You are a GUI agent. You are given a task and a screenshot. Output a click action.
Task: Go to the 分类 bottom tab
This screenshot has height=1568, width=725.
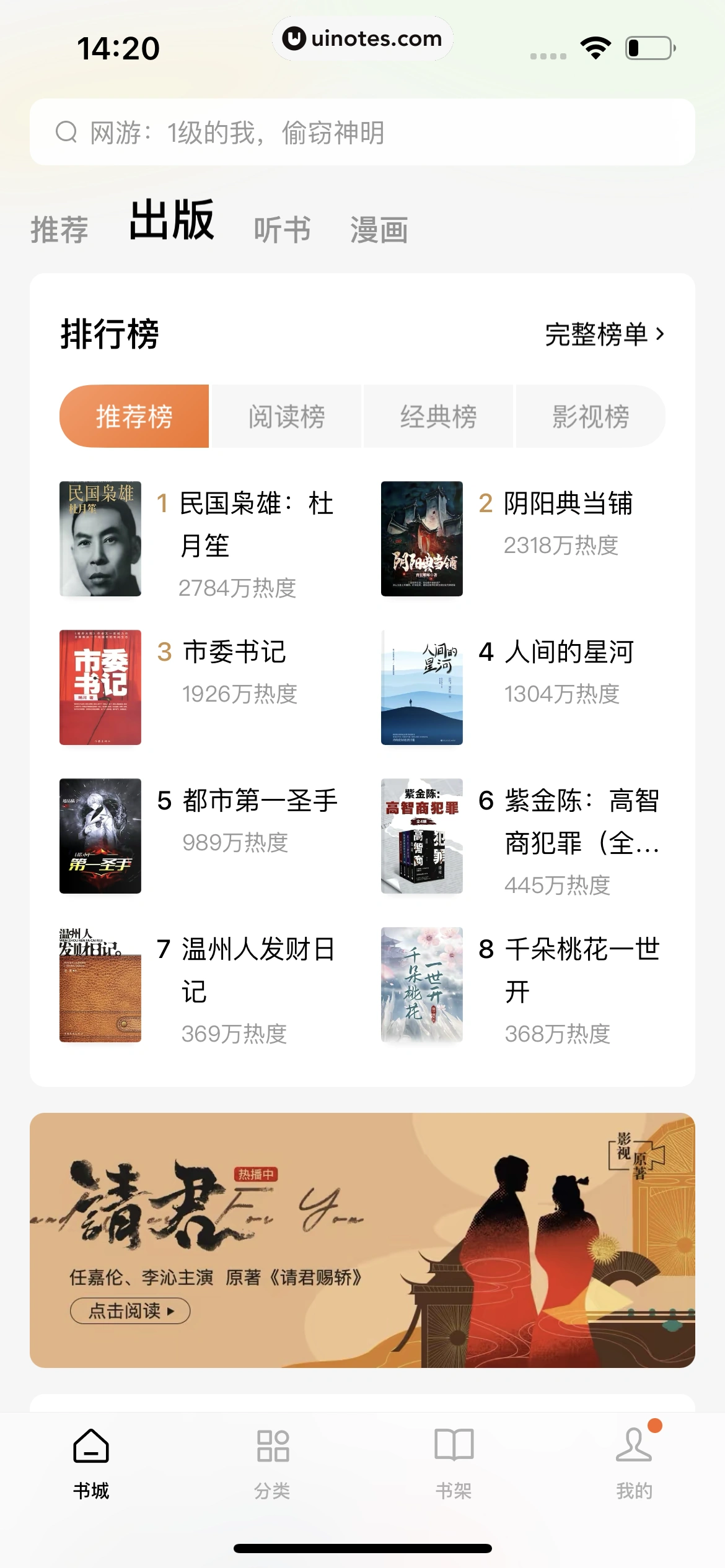[272, 1463]
